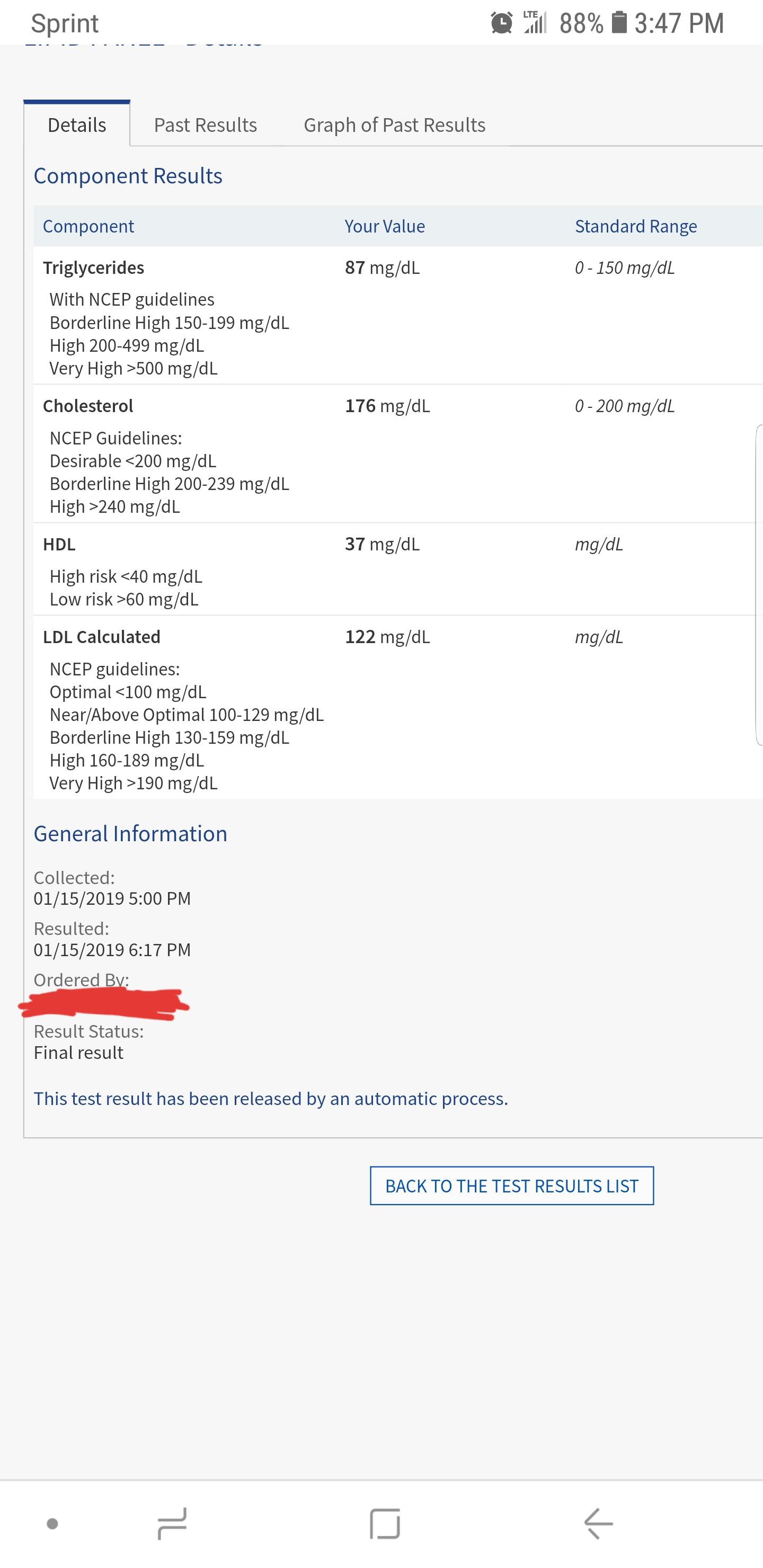Tap the clock showing 3:47 PM
The image size is (763, 1568).
point(678,23)
